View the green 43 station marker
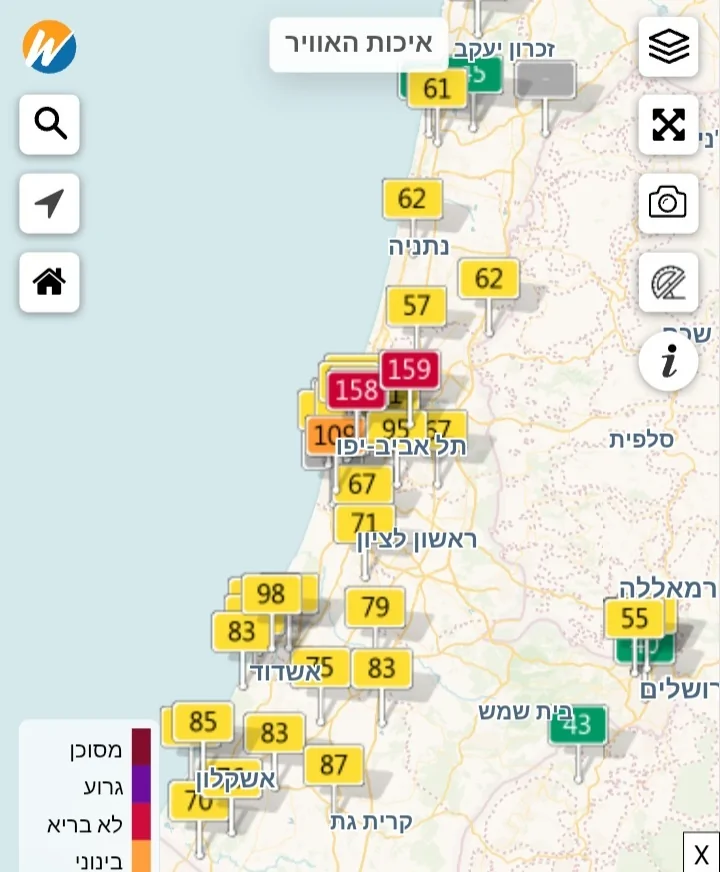This screenshot has width=720, height=872. (577, 724)
